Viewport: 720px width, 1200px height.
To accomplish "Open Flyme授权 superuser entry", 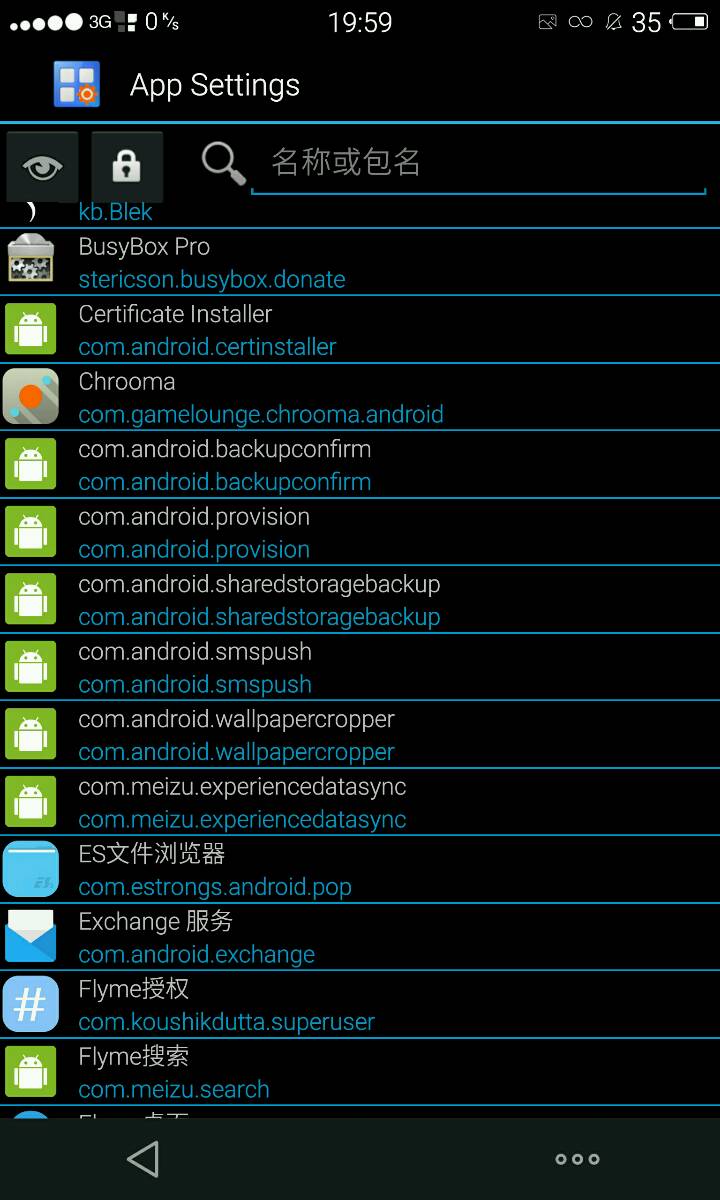I will click(360, 1005).
